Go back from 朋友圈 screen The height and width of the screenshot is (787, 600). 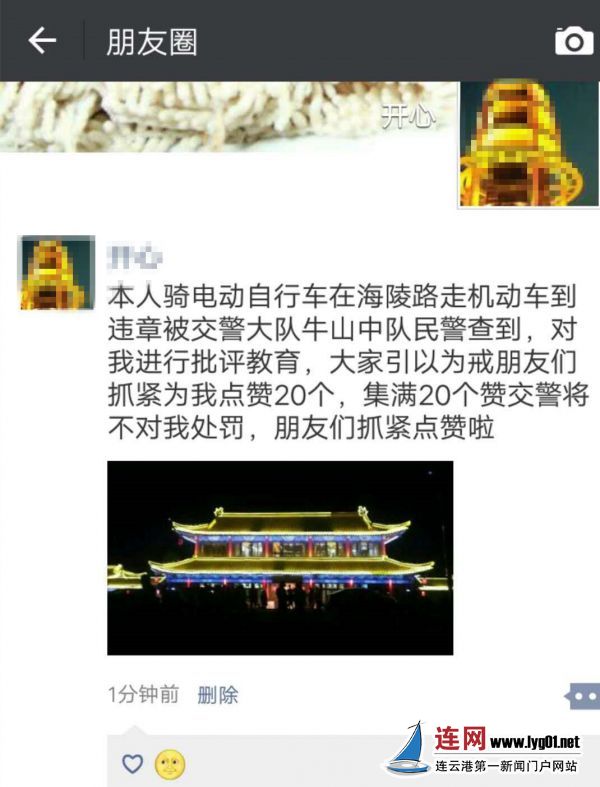click(42, 41)
